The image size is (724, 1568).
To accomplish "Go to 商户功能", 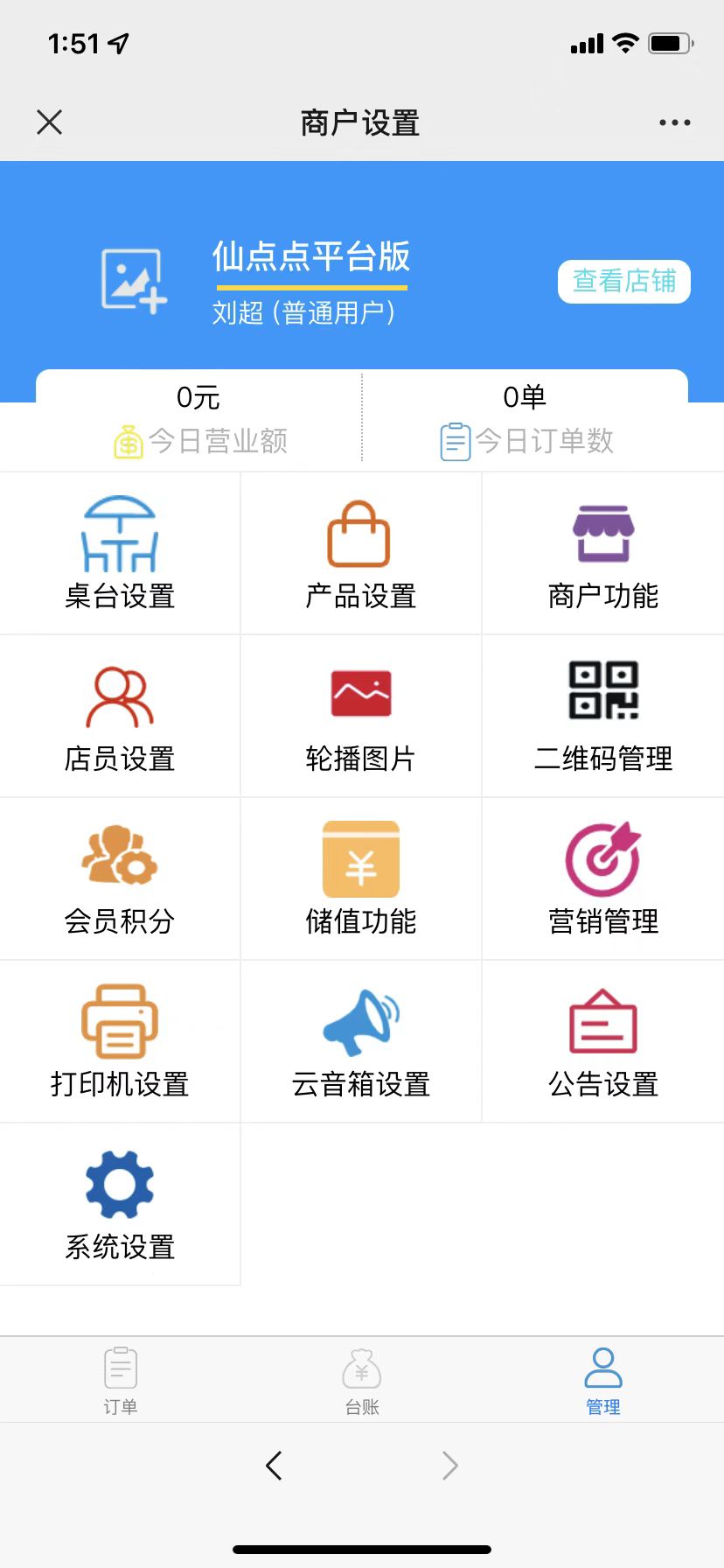I will (x=602, y=554).
